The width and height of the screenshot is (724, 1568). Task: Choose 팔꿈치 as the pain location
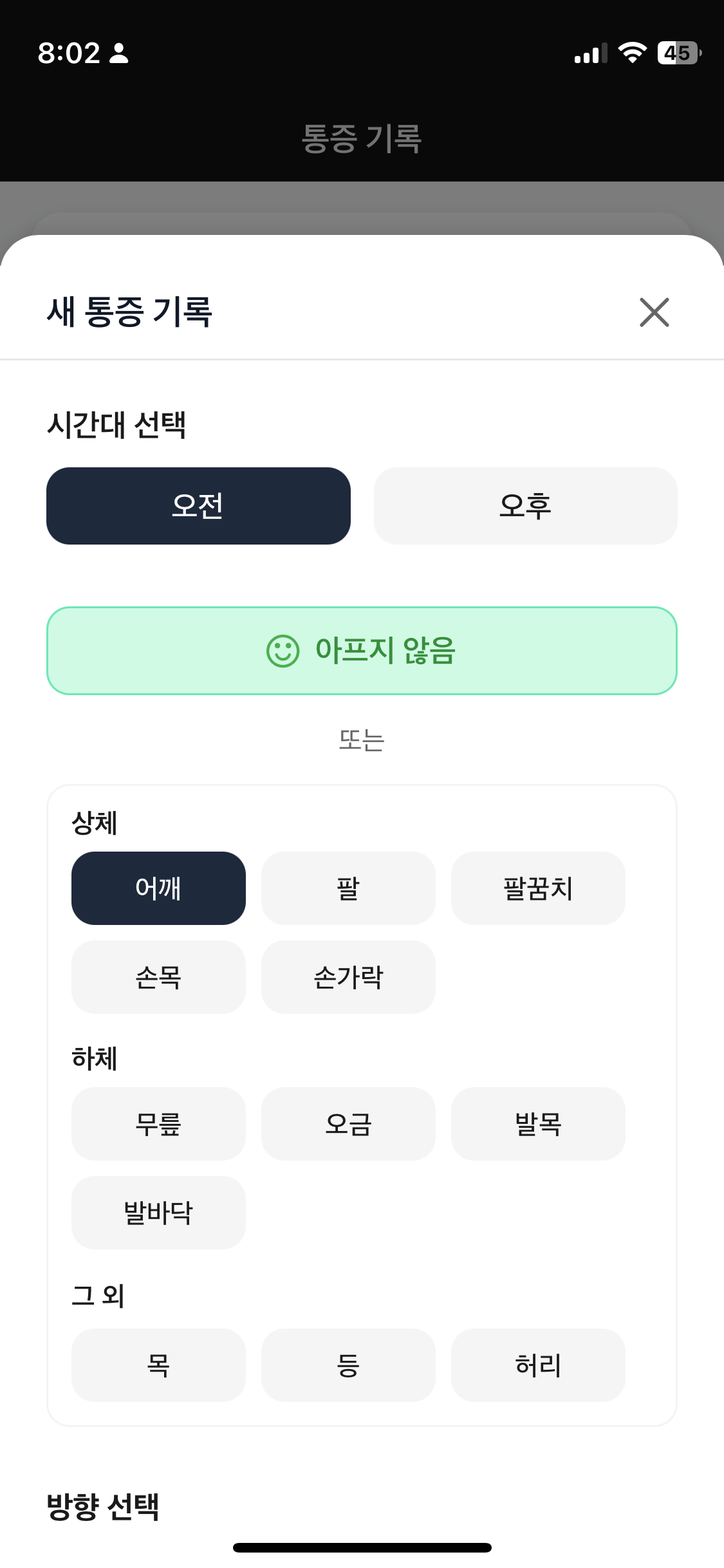click(x=539, y=888)
